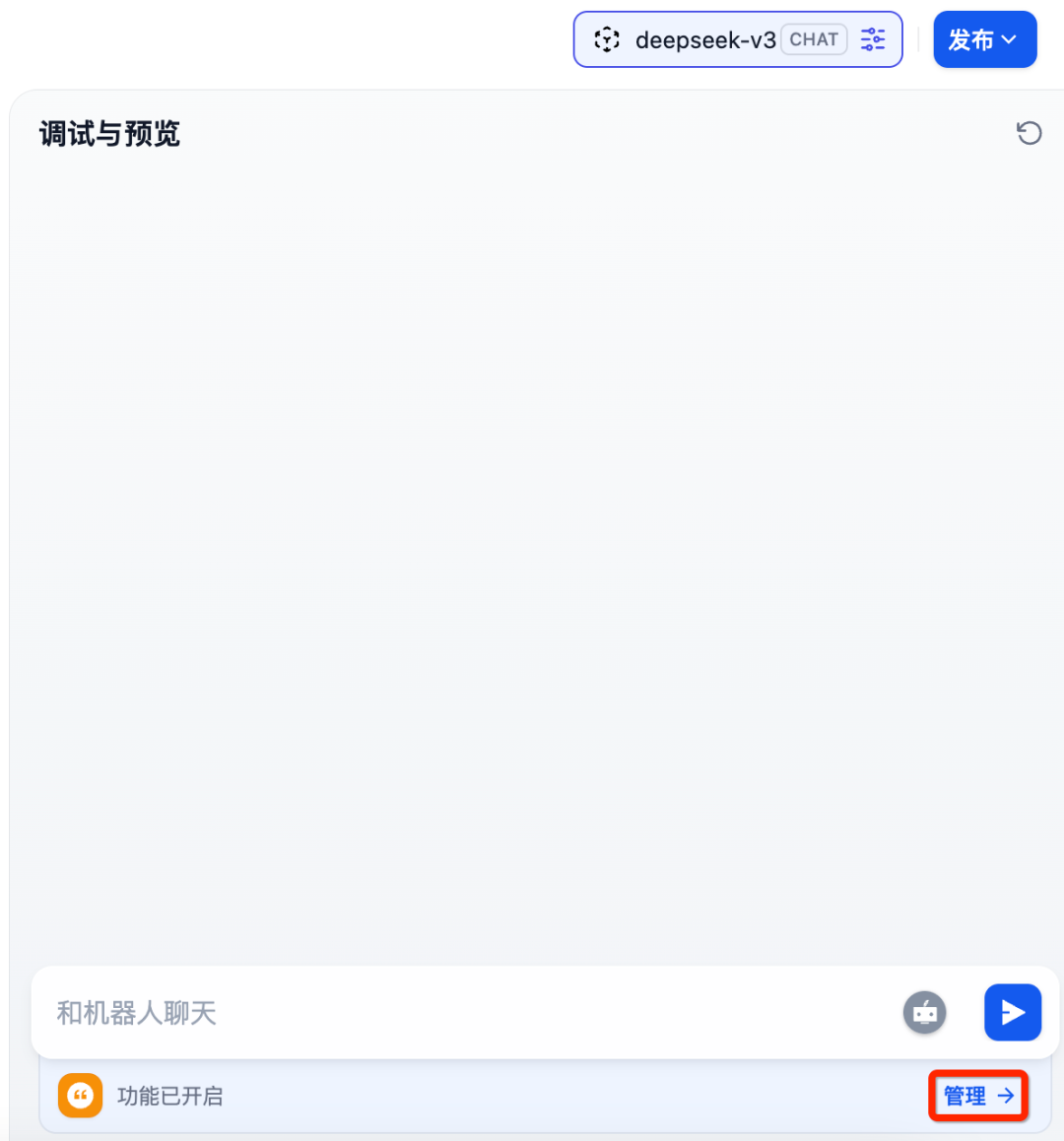Click the arrow icon next to 管理
This screenshot has width=1064, height=1141.
point(1006,1095)
